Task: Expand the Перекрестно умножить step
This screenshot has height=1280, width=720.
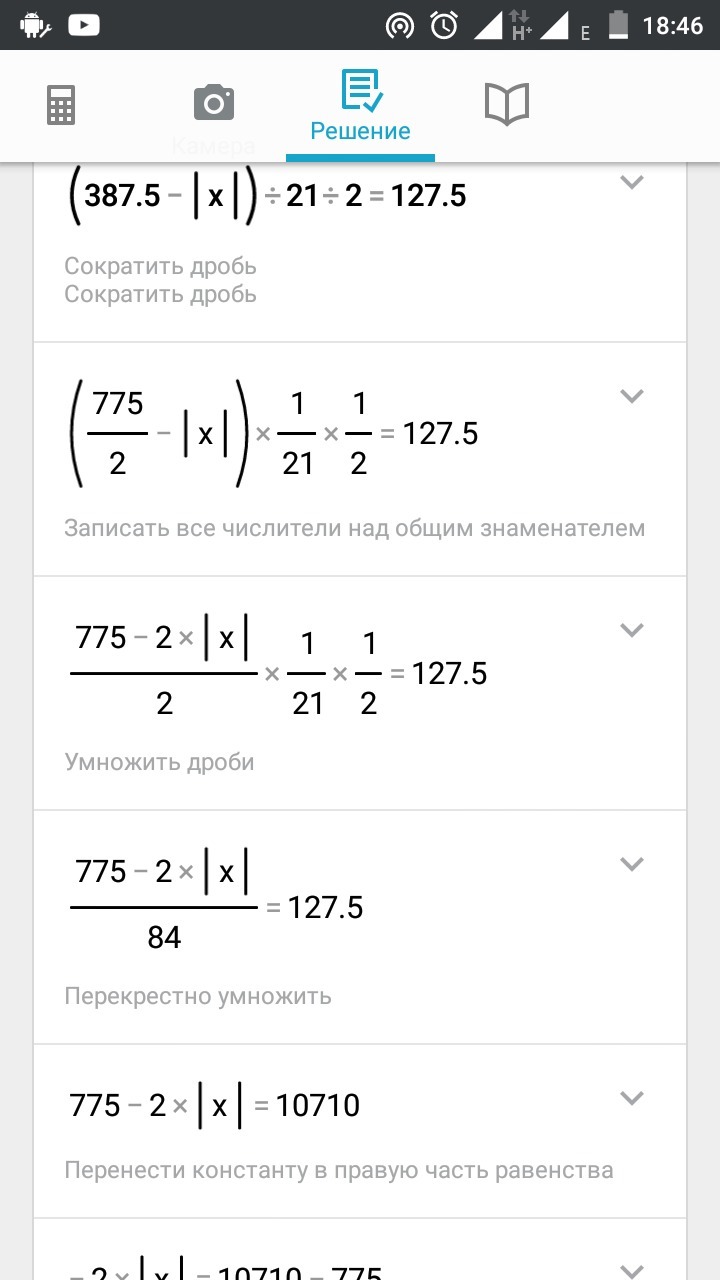Action: (631, 864)
